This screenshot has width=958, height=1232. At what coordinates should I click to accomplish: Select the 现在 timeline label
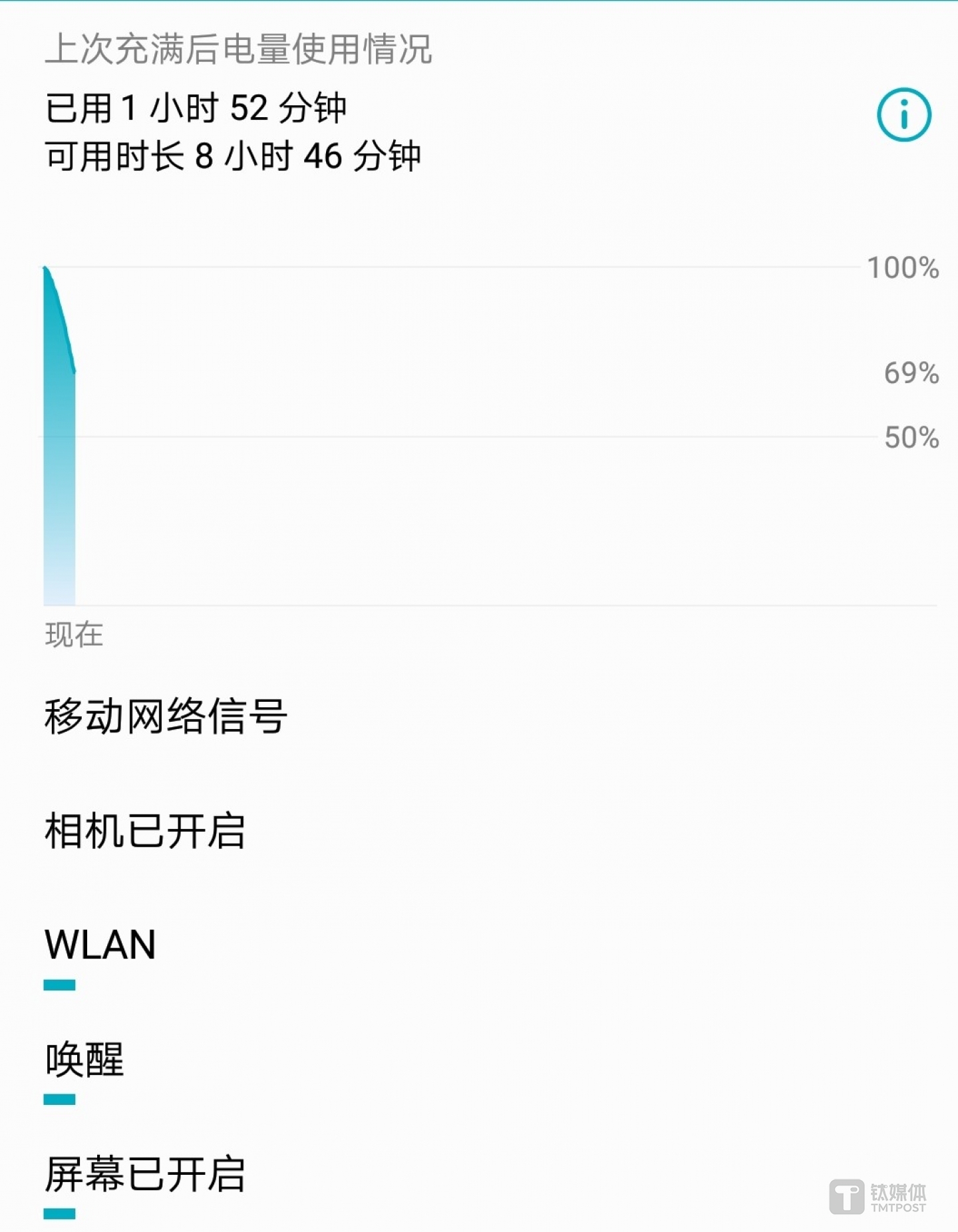(72, 635)
